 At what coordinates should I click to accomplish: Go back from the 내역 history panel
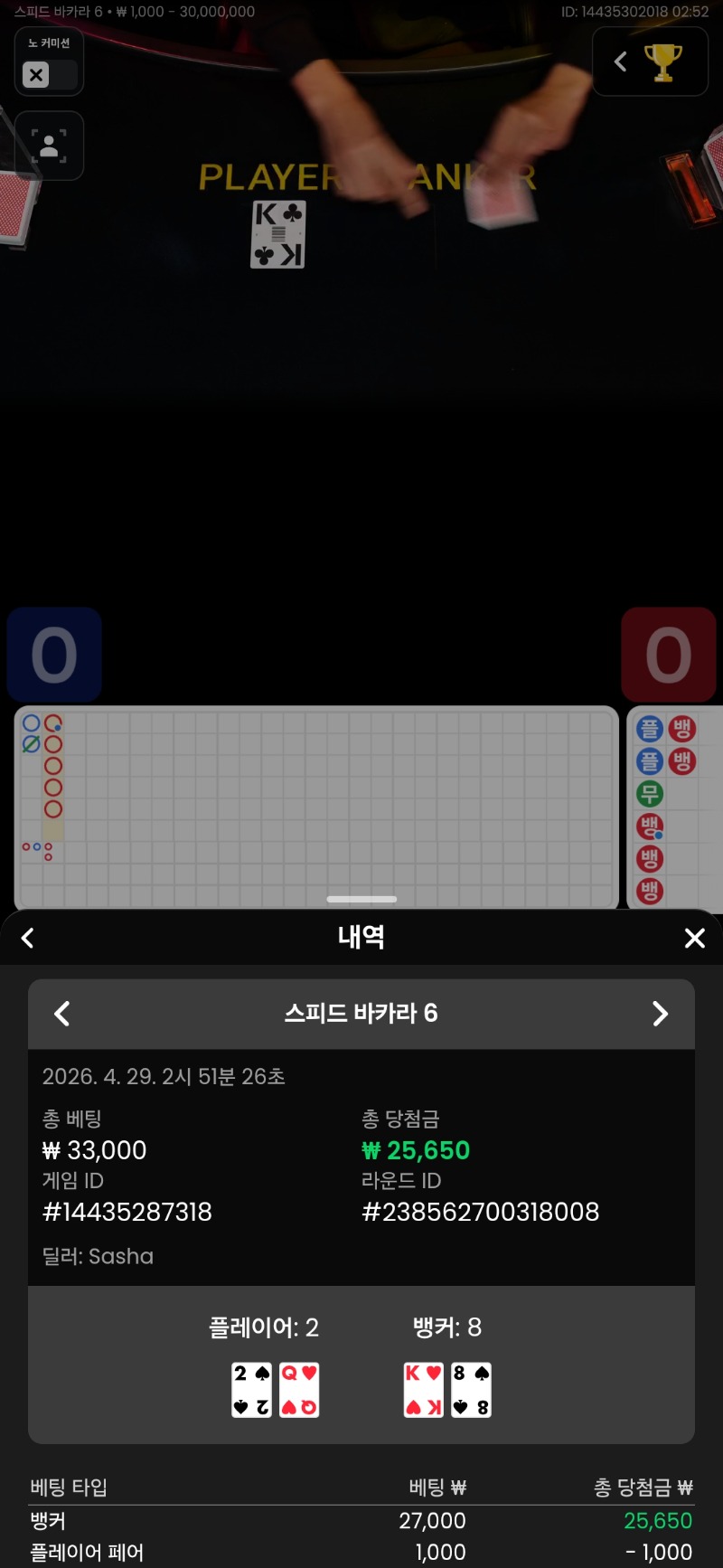pos(28,938)
